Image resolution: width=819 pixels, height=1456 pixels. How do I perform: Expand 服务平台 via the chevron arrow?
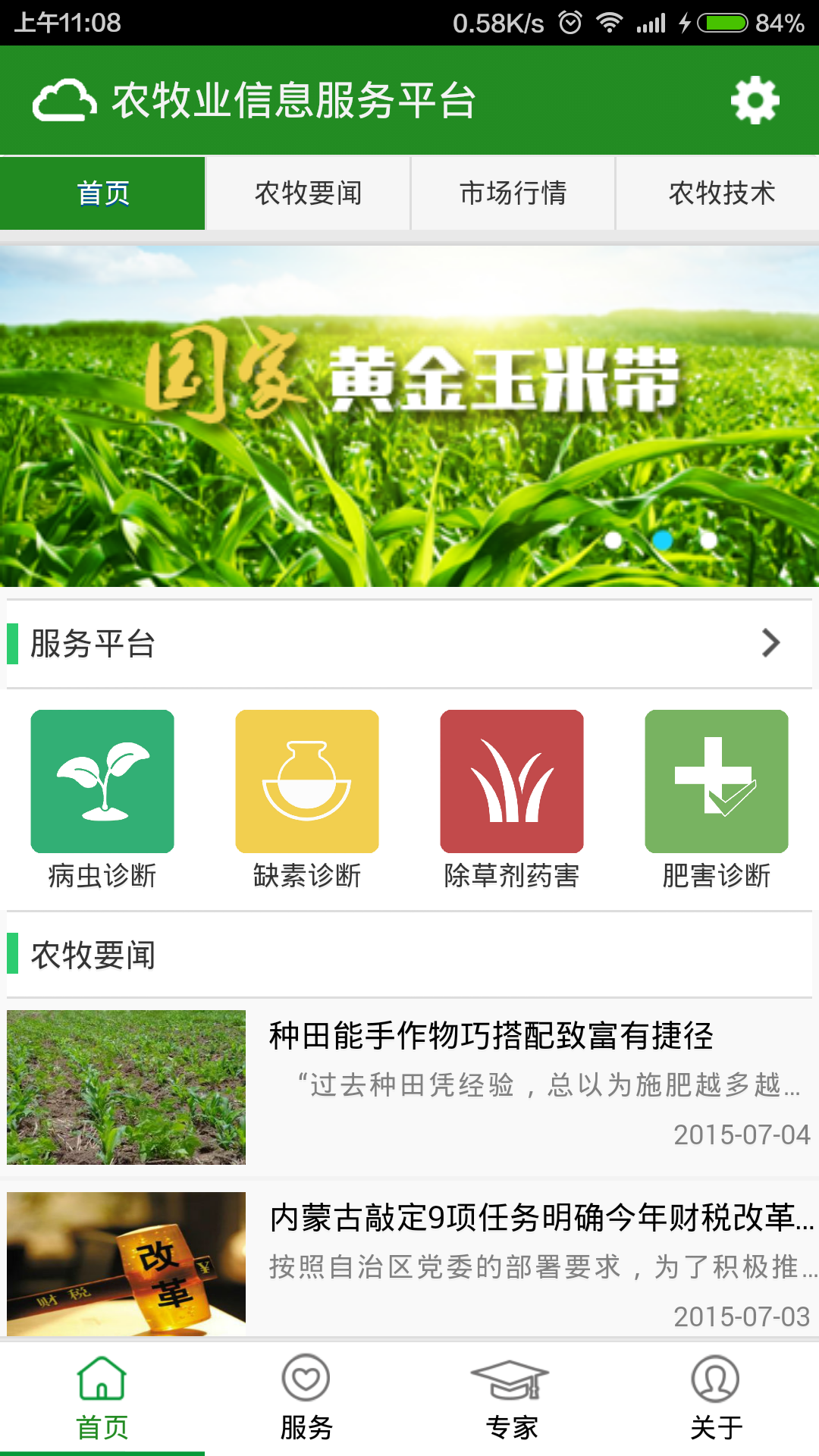click(770, 643)
